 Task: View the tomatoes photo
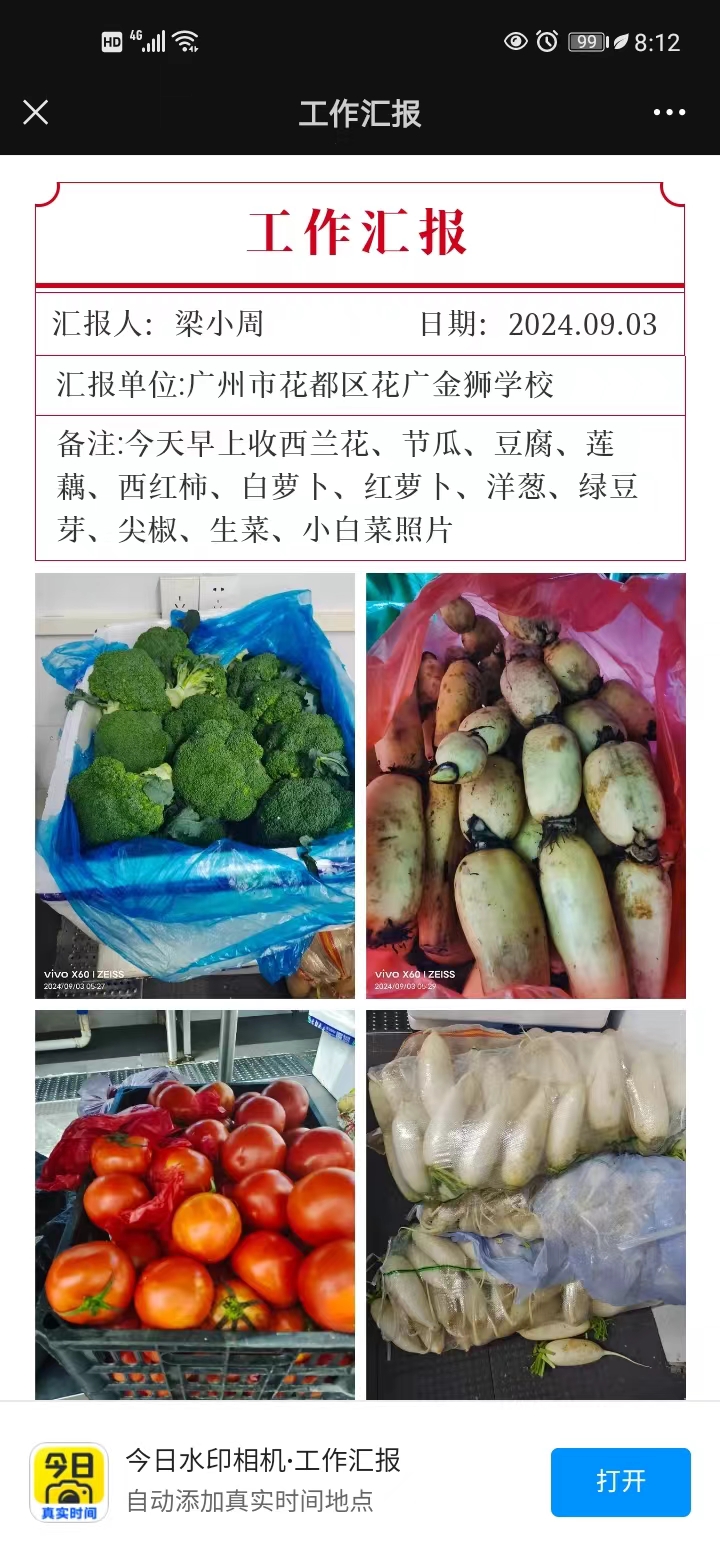tap(195, 1204)
